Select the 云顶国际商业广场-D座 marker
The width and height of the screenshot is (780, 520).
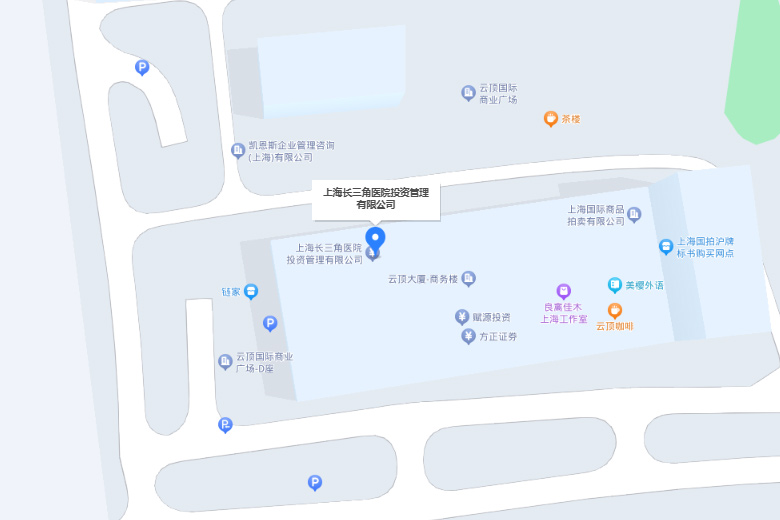click(x=225, y=362)
